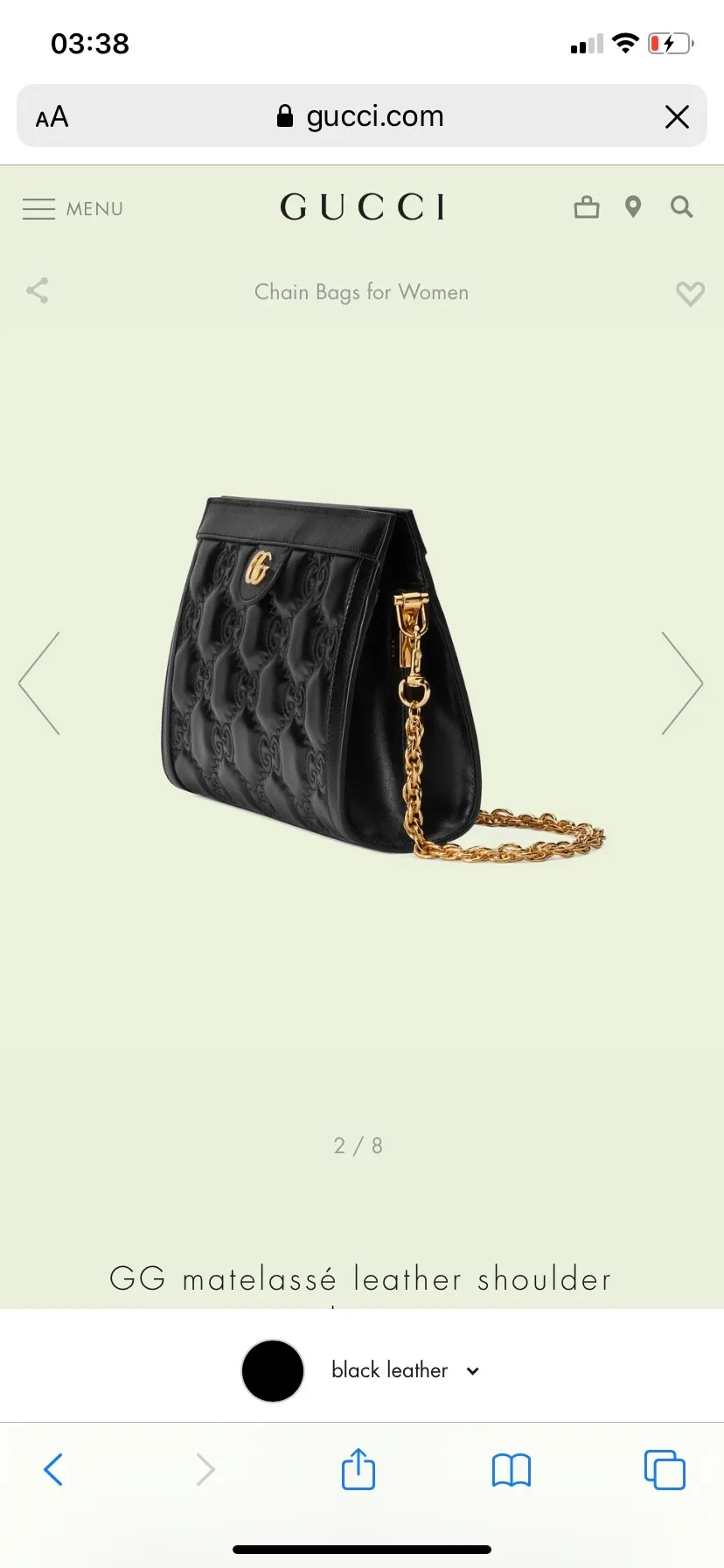View the previous carousel image
Image resolution: width=724 pixels, height=1568 pixels.
point(40,683)
